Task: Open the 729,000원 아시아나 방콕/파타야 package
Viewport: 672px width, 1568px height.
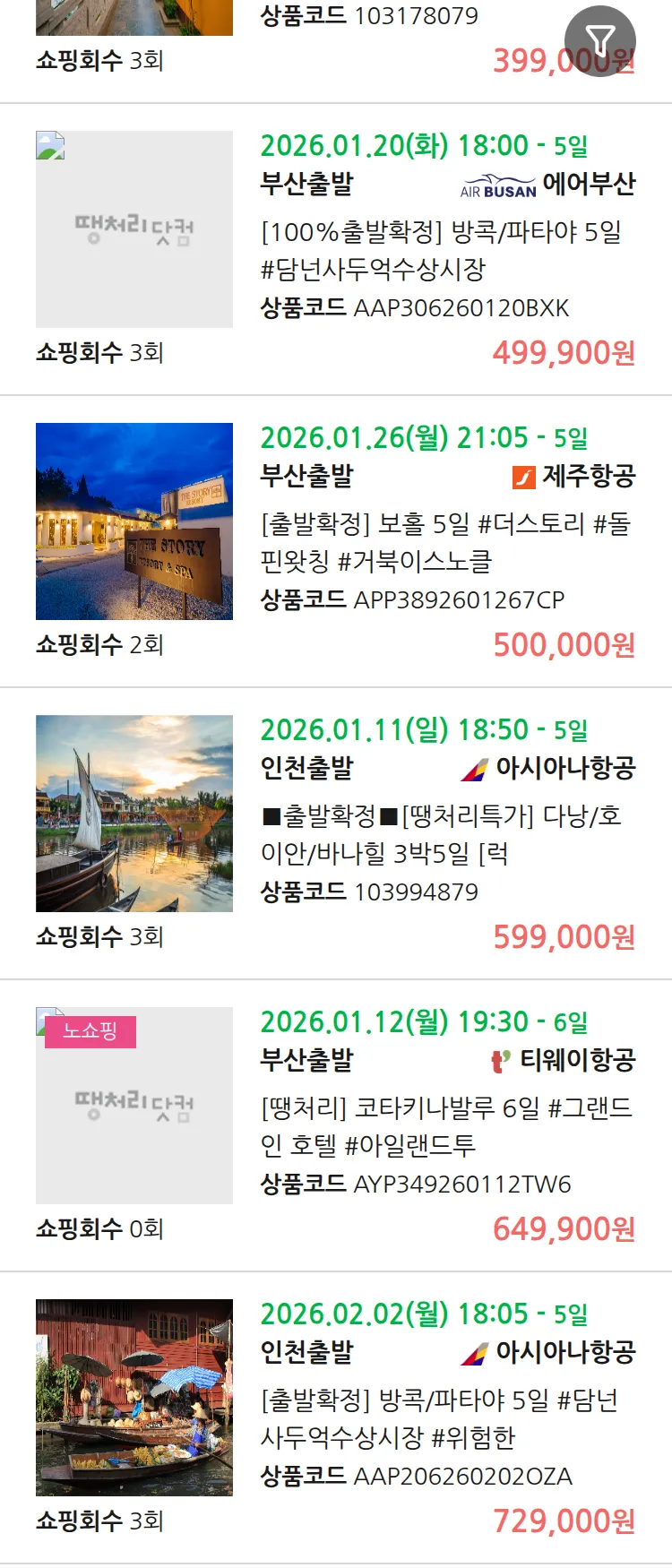Action: (x=439, y=1418)
